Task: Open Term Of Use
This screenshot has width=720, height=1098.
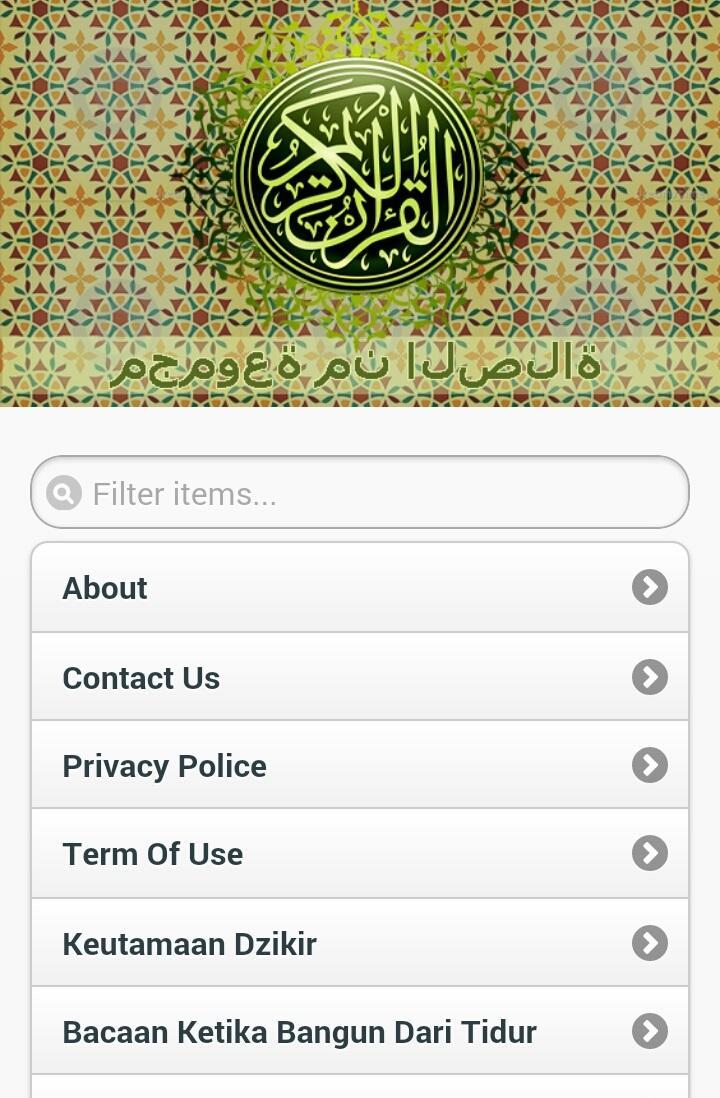Action: (360, 853)
